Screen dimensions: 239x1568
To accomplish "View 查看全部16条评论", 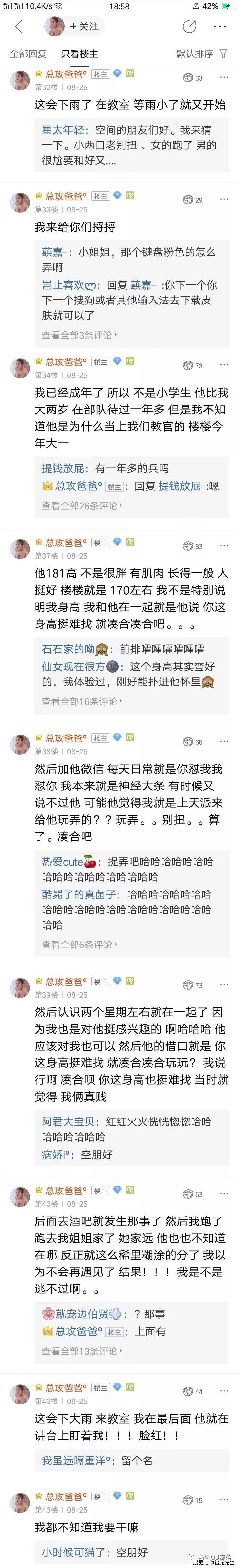I will (x=82, y=701).
